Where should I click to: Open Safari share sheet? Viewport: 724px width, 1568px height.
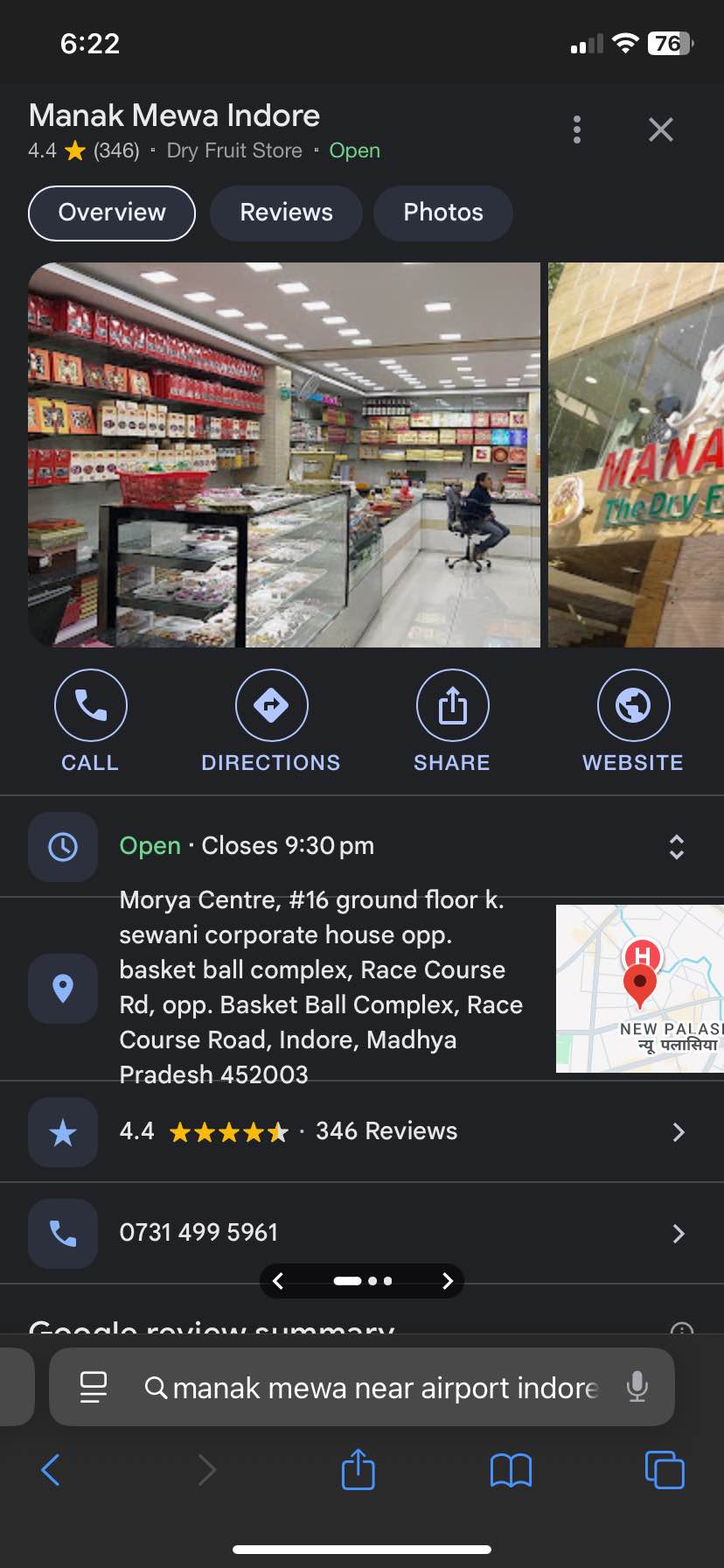click(358, 1470)
